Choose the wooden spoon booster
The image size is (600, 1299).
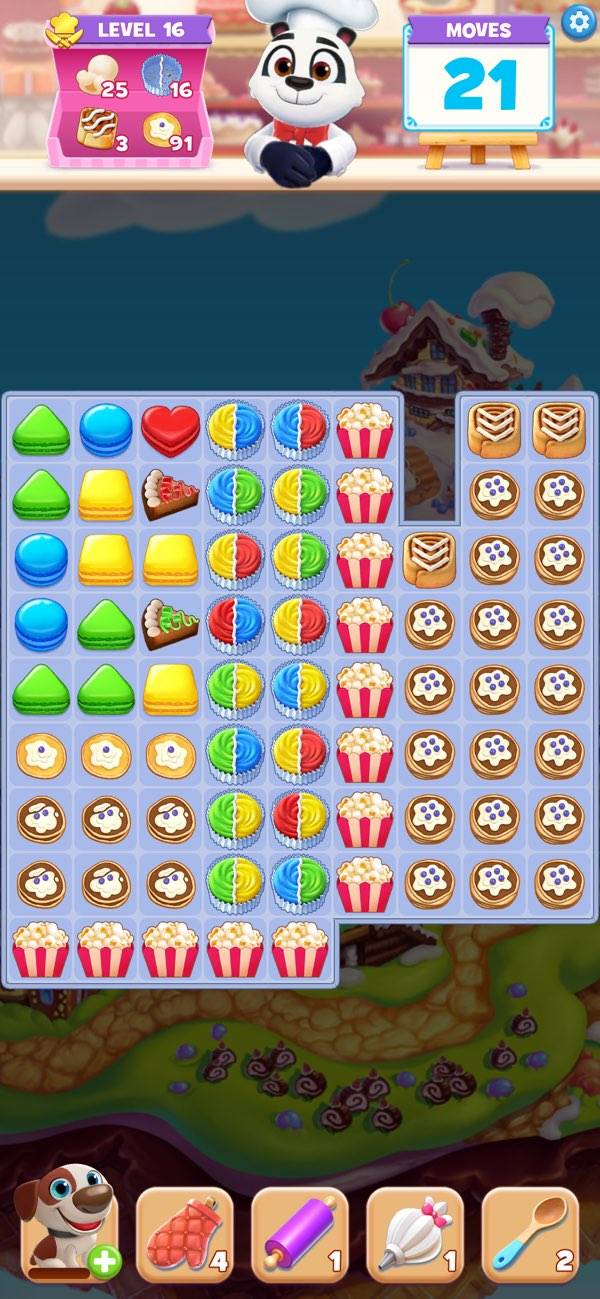(530, 1235)
